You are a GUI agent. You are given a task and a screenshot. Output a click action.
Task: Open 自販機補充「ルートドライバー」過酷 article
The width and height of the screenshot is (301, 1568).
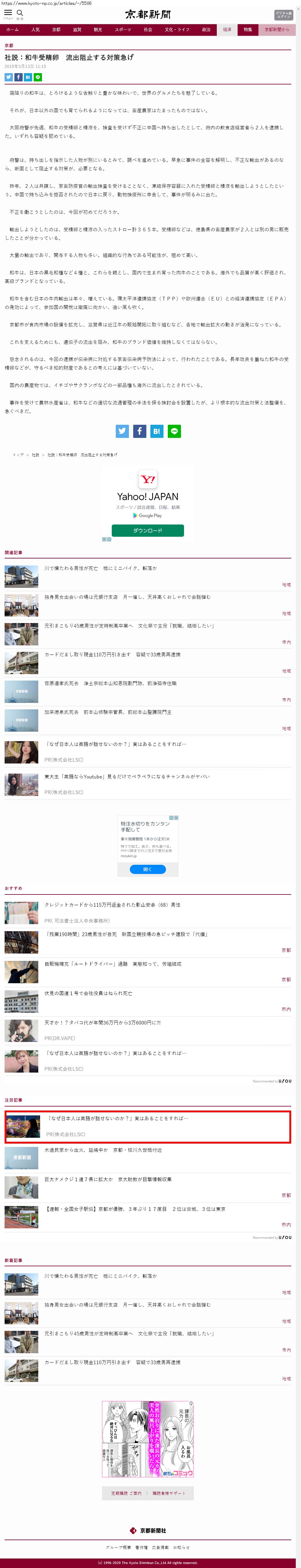pyautogui.click(x=113, y=964)
